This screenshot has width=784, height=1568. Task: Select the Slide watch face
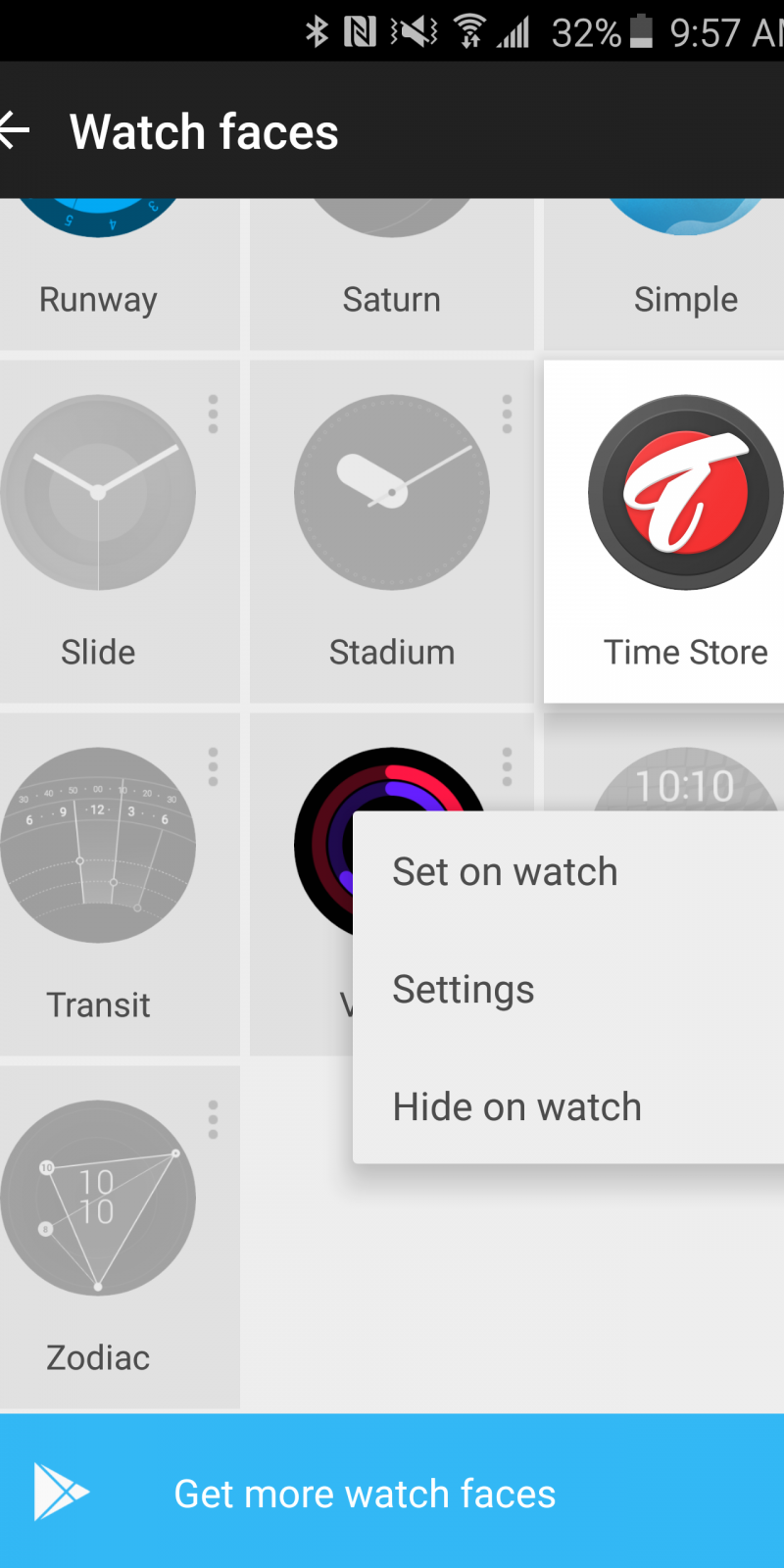98,531
